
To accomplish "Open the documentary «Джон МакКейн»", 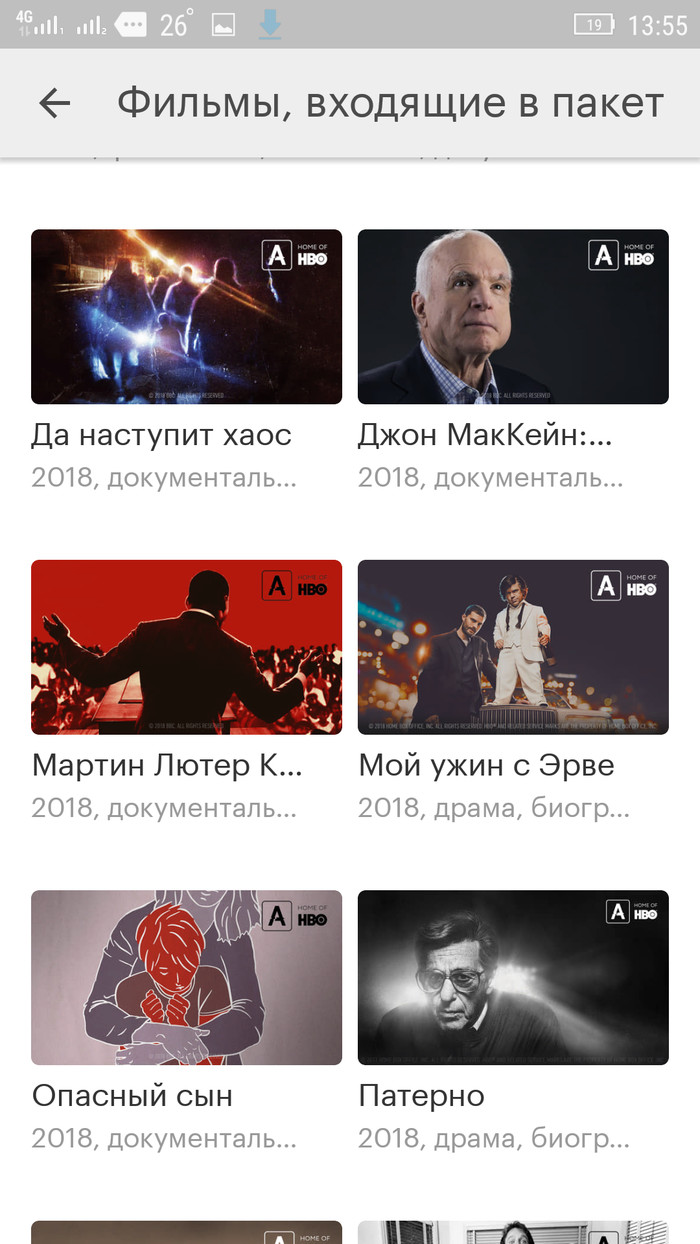I will 513,317.
